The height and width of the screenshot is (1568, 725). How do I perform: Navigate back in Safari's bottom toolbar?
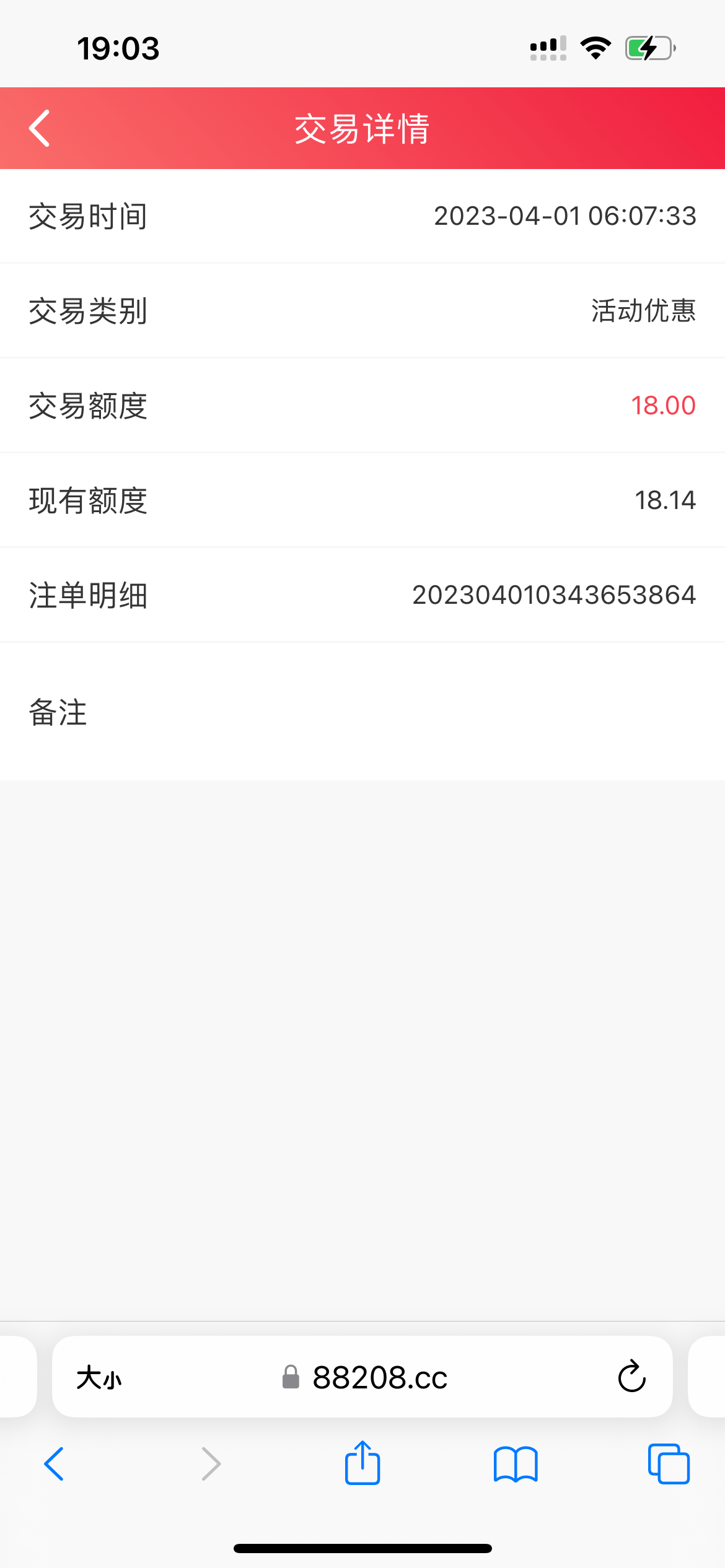point(55,1464)
